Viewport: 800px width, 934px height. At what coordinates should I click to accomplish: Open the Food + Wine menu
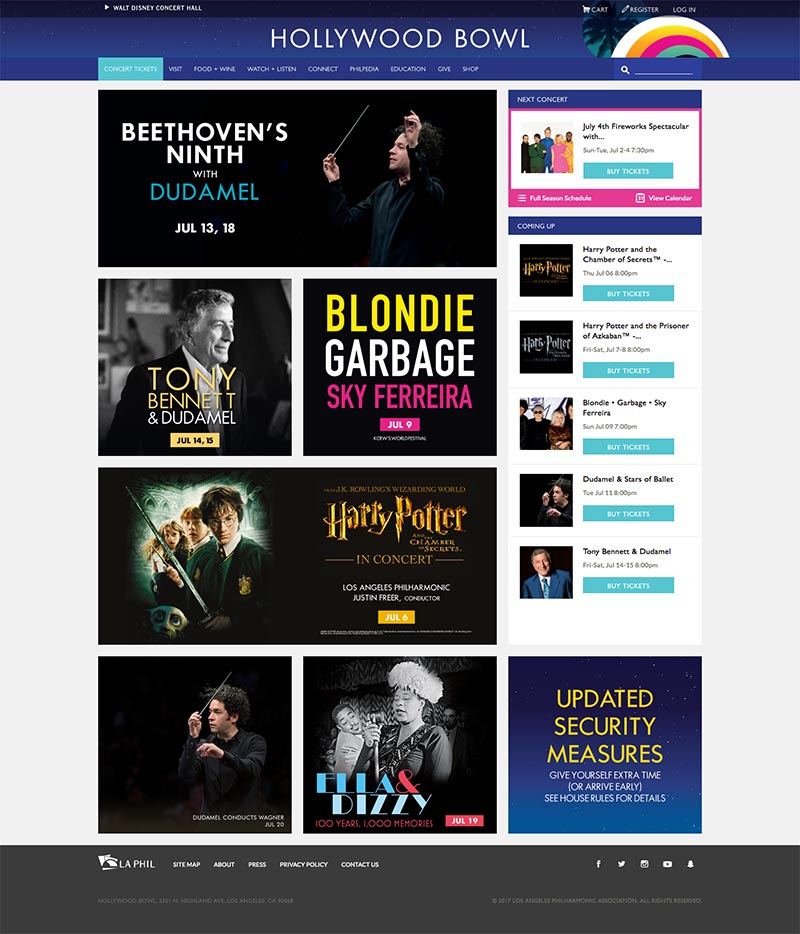(214, 69)
